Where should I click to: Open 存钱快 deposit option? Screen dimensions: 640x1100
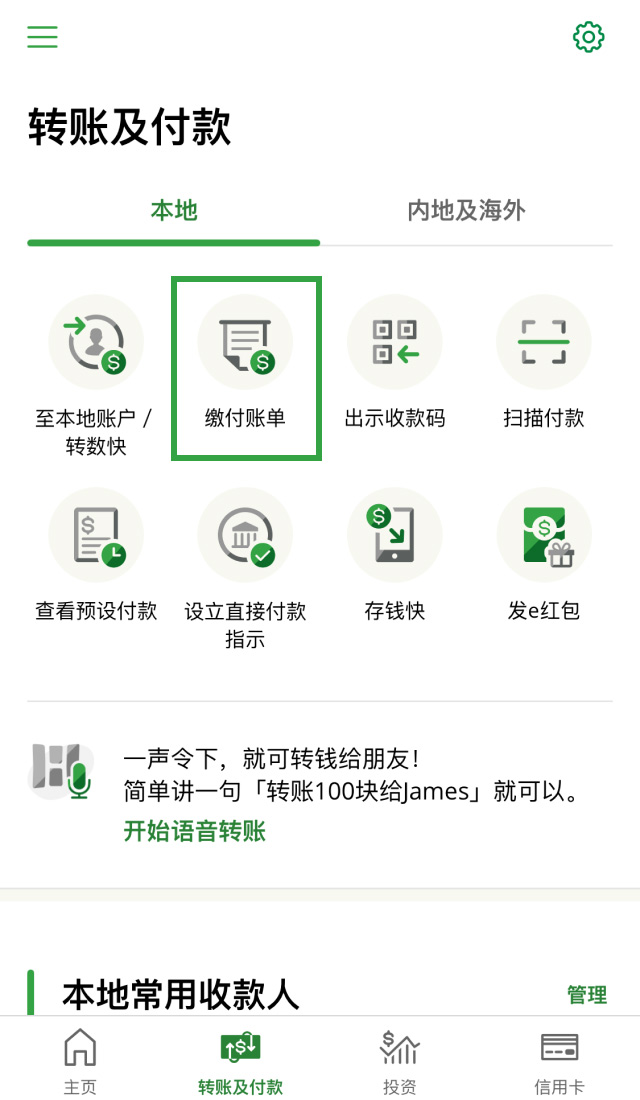tap(394, 555)
